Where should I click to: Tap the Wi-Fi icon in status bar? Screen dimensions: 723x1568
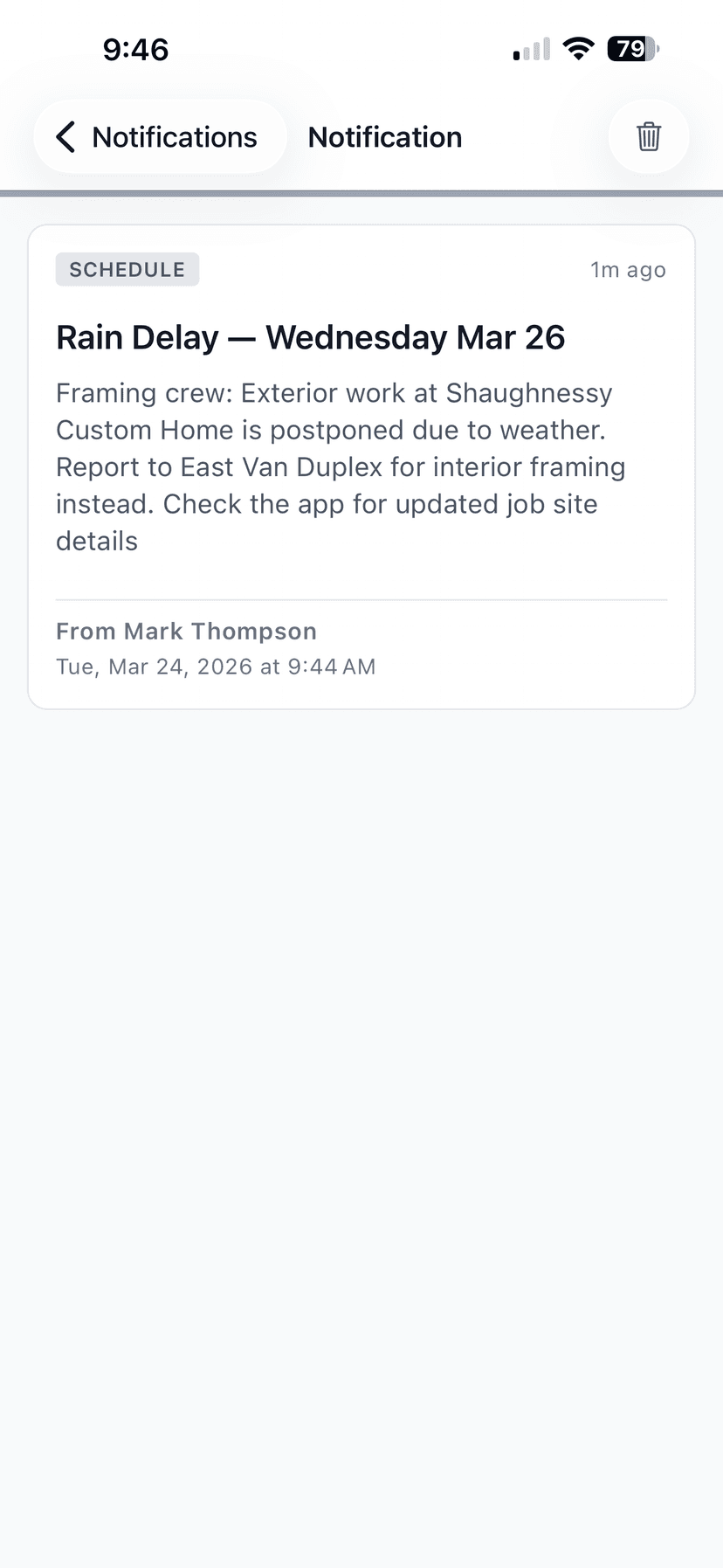point(578,49)
